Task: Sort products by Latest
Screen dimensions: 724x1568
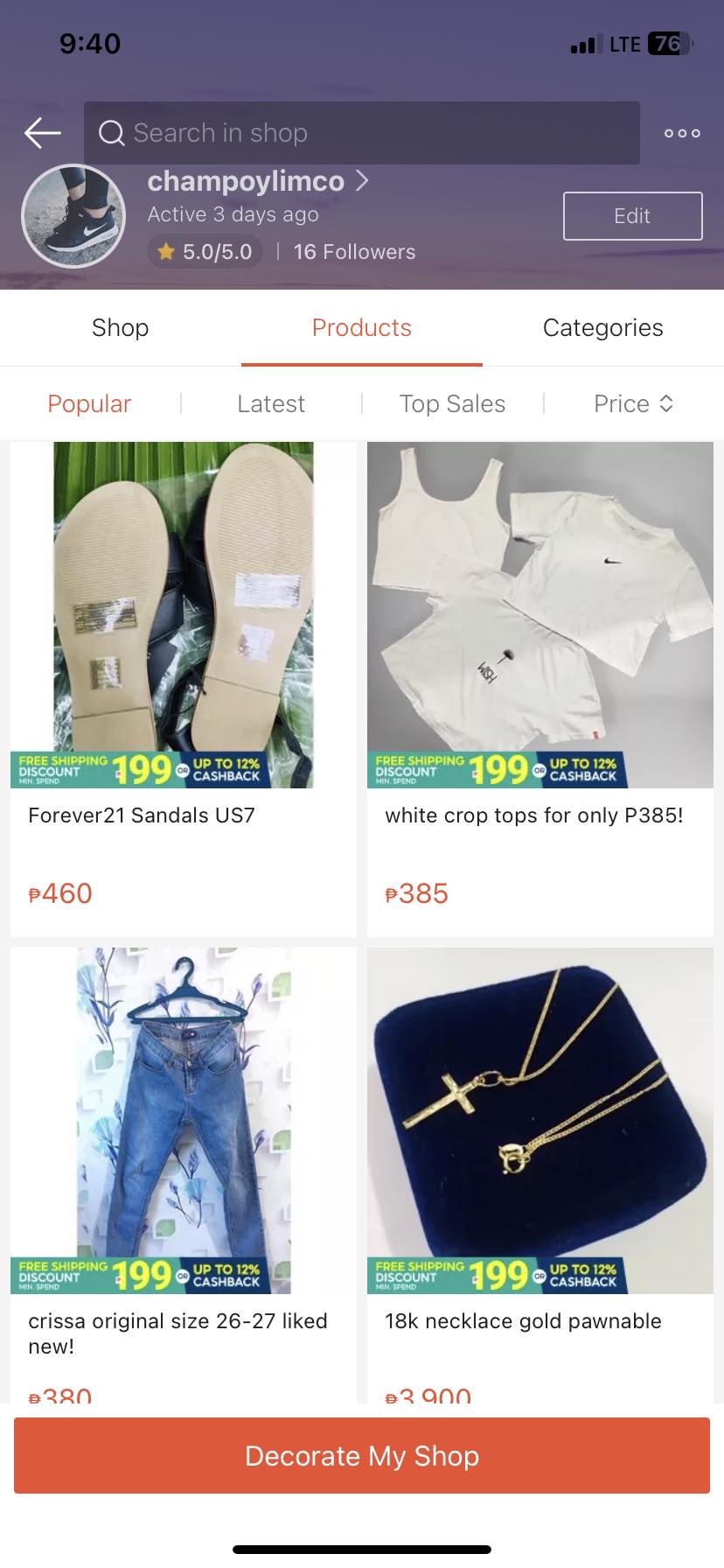Action: tap(271, 403)
